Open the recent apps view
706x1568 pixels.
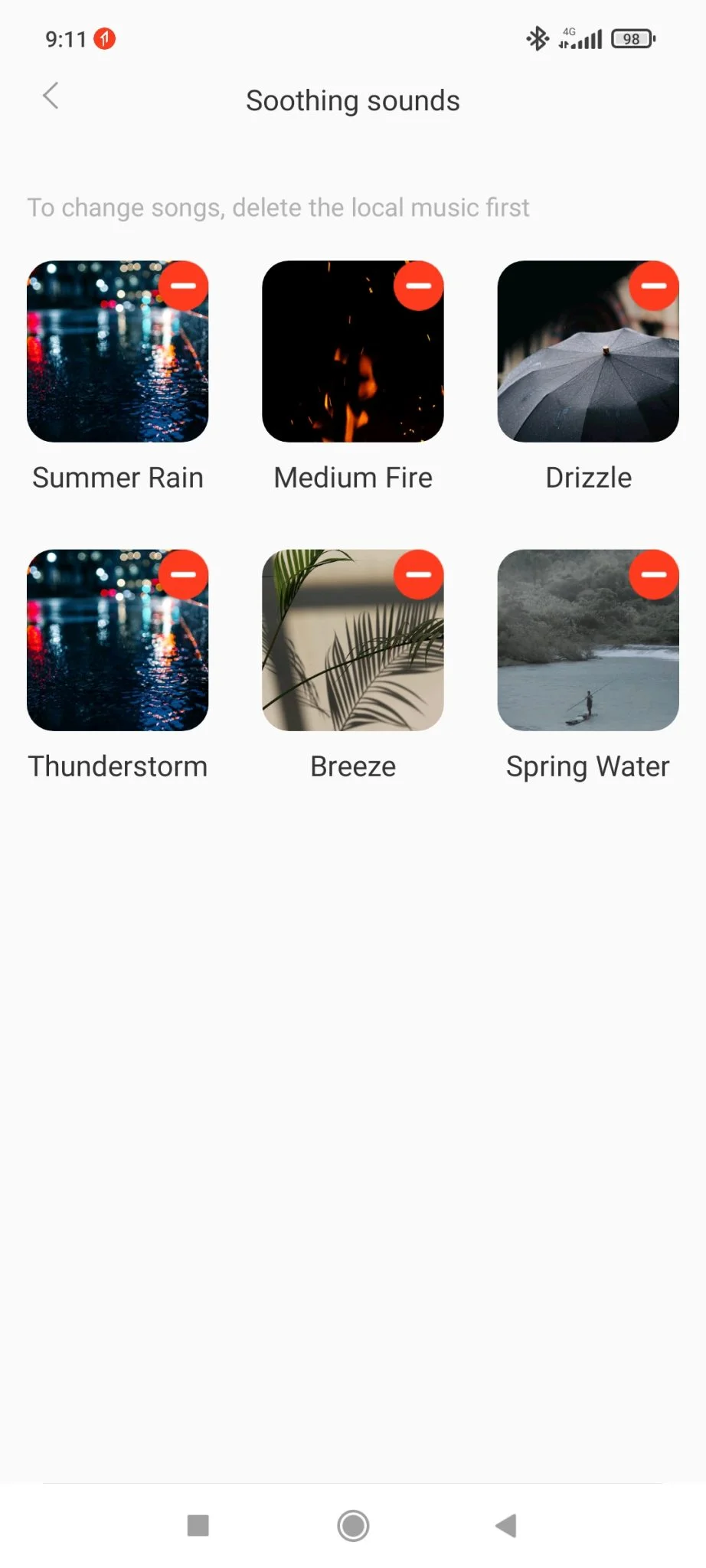198,1525
